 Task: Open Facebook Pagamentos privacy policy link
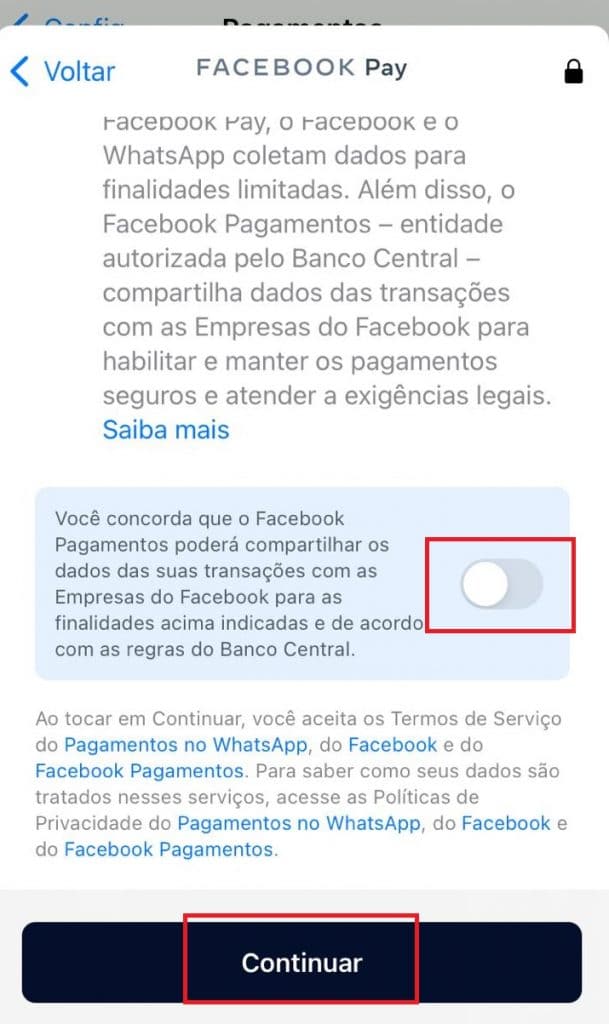coord(168,849)
